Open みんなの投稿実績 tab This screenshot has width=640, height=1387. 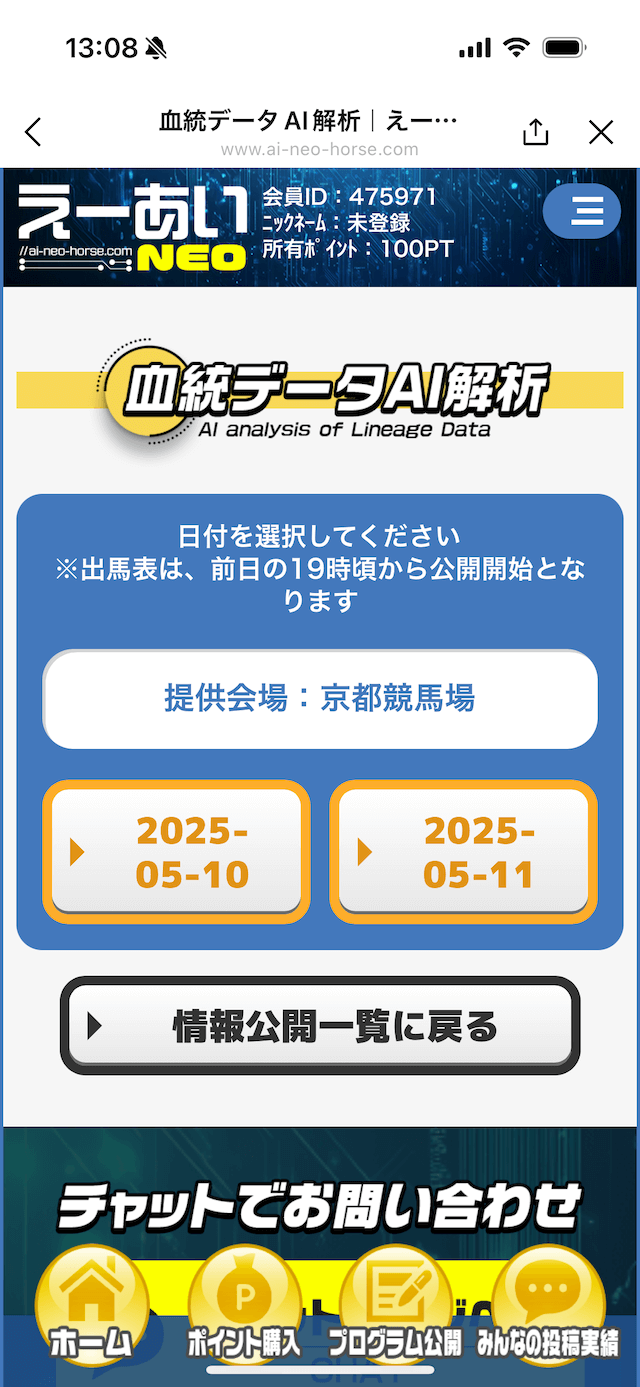point(548,1305)
